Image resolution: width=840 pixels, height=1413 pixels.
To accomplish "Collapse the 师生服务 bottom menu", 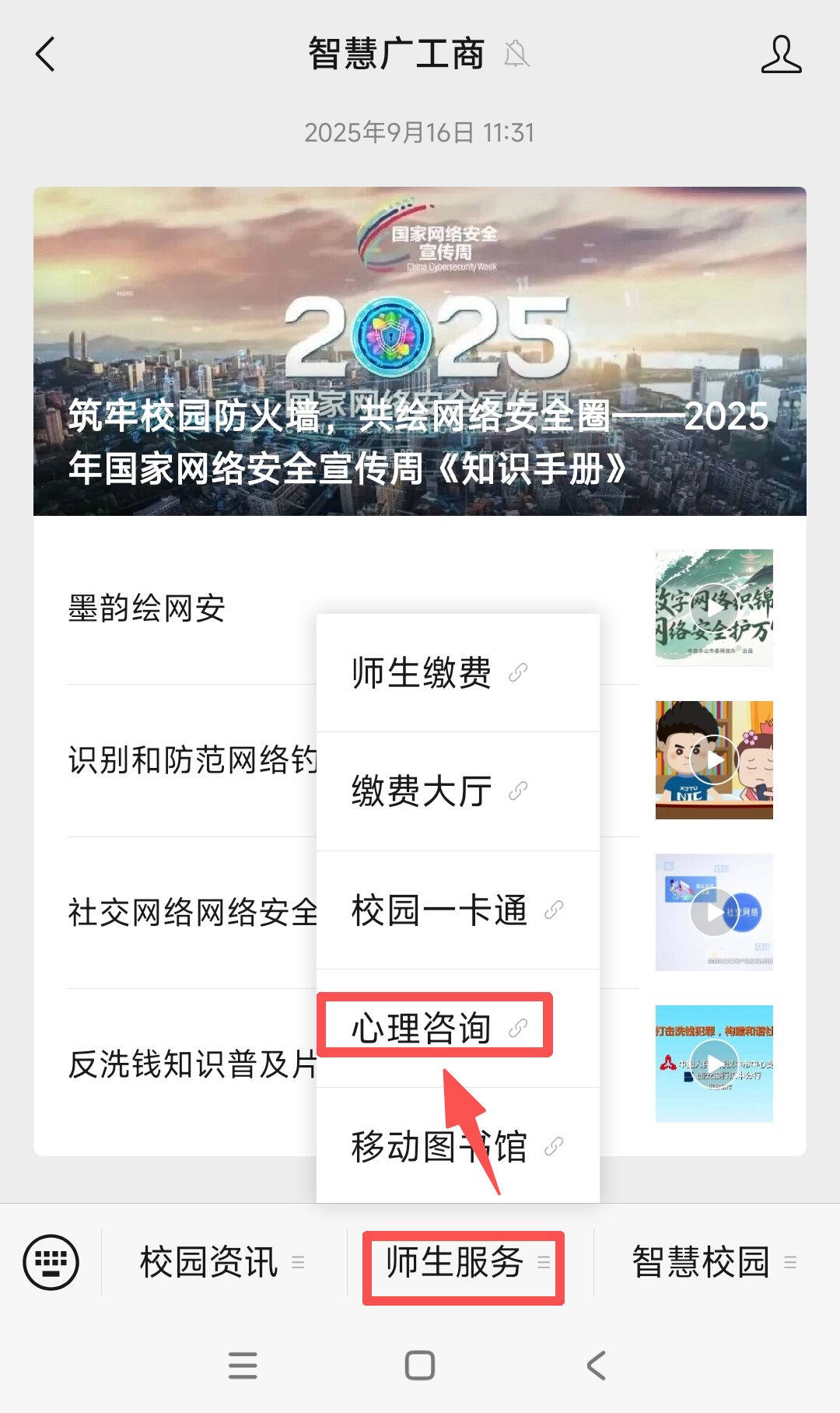I will 464,1262.
